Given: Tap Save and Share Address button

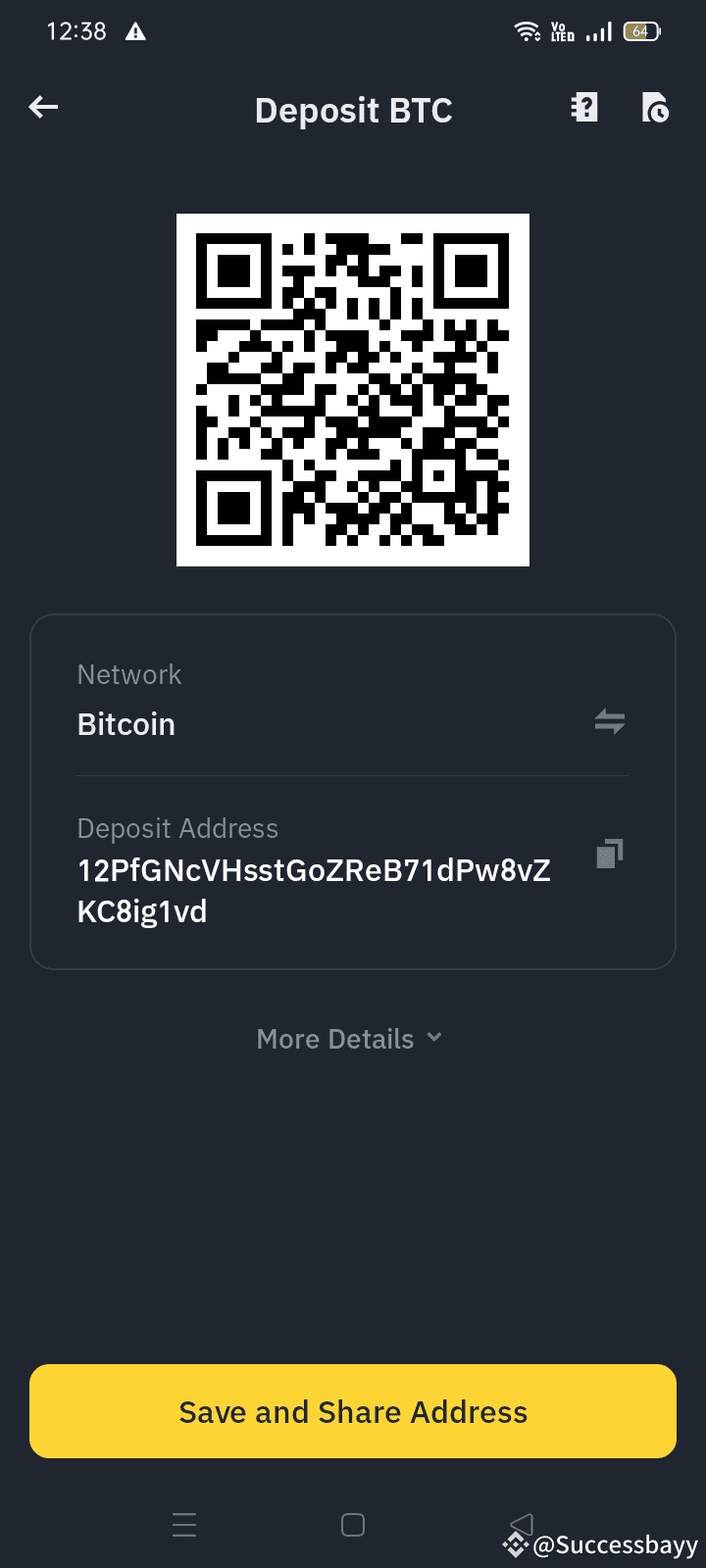Looking at the screenshot, I should [353, 1411].
